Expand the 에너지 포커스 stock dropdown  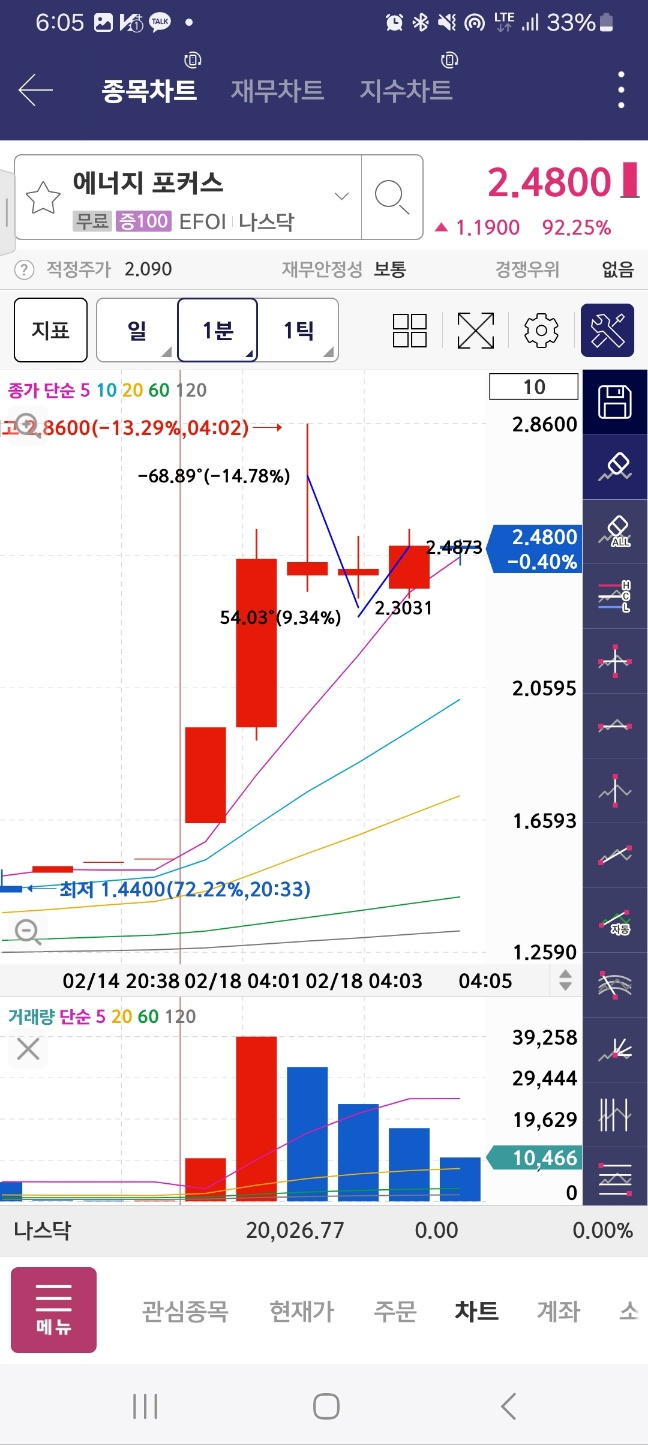click(x=341, y=196)
